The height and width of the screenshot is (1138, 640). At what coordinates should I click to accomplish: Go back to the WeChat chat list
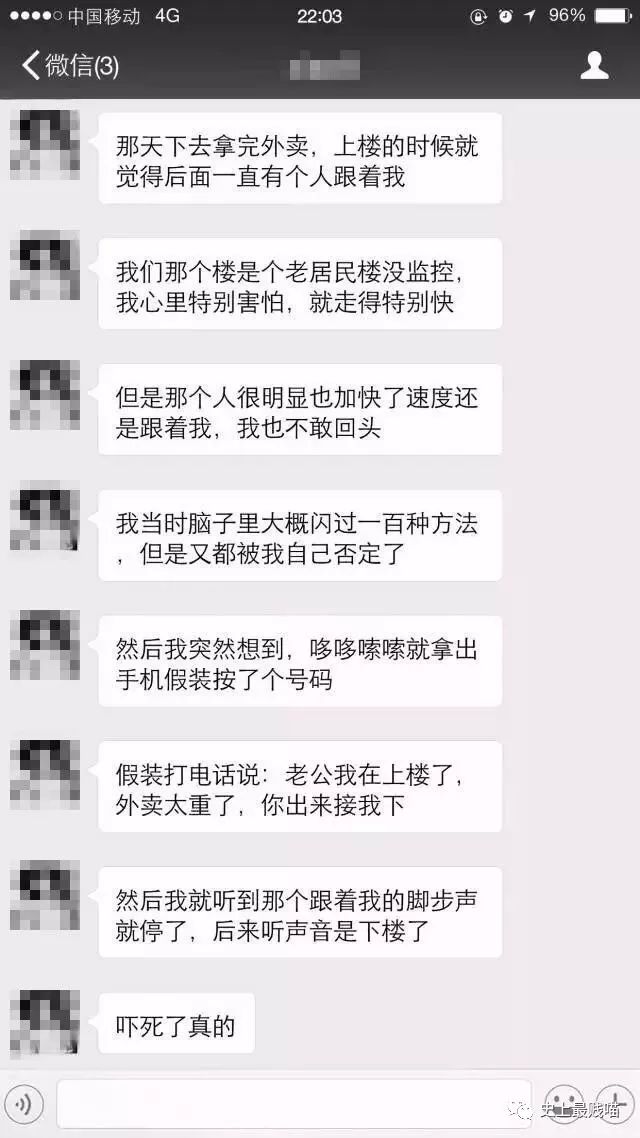tap(68, 66)
